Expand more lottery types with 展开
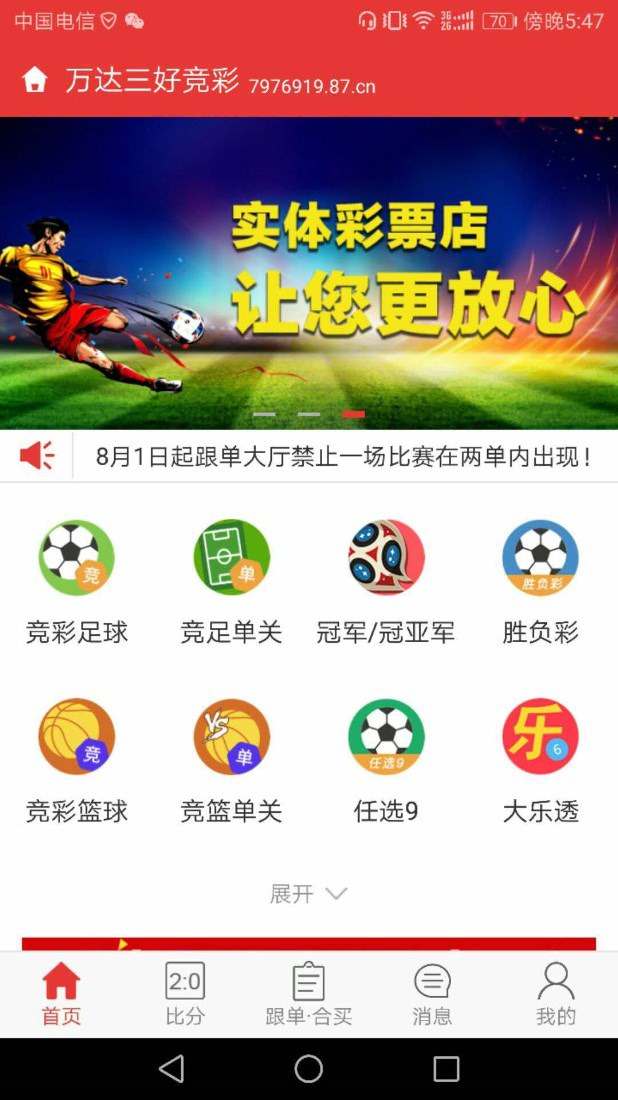This screenshot has height=1100, width=618. tap(309, 893)
